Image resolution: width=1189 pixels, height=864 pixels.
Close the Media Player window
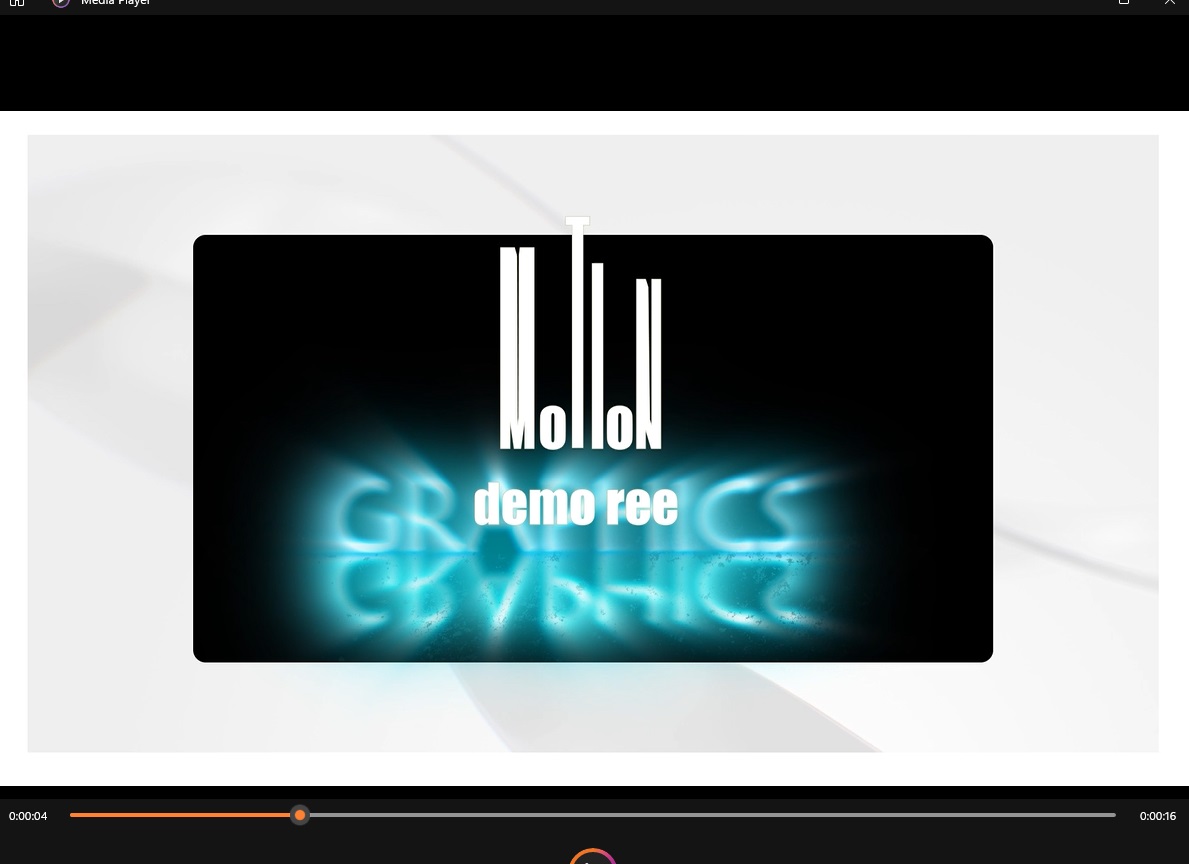coord(1169,3)
